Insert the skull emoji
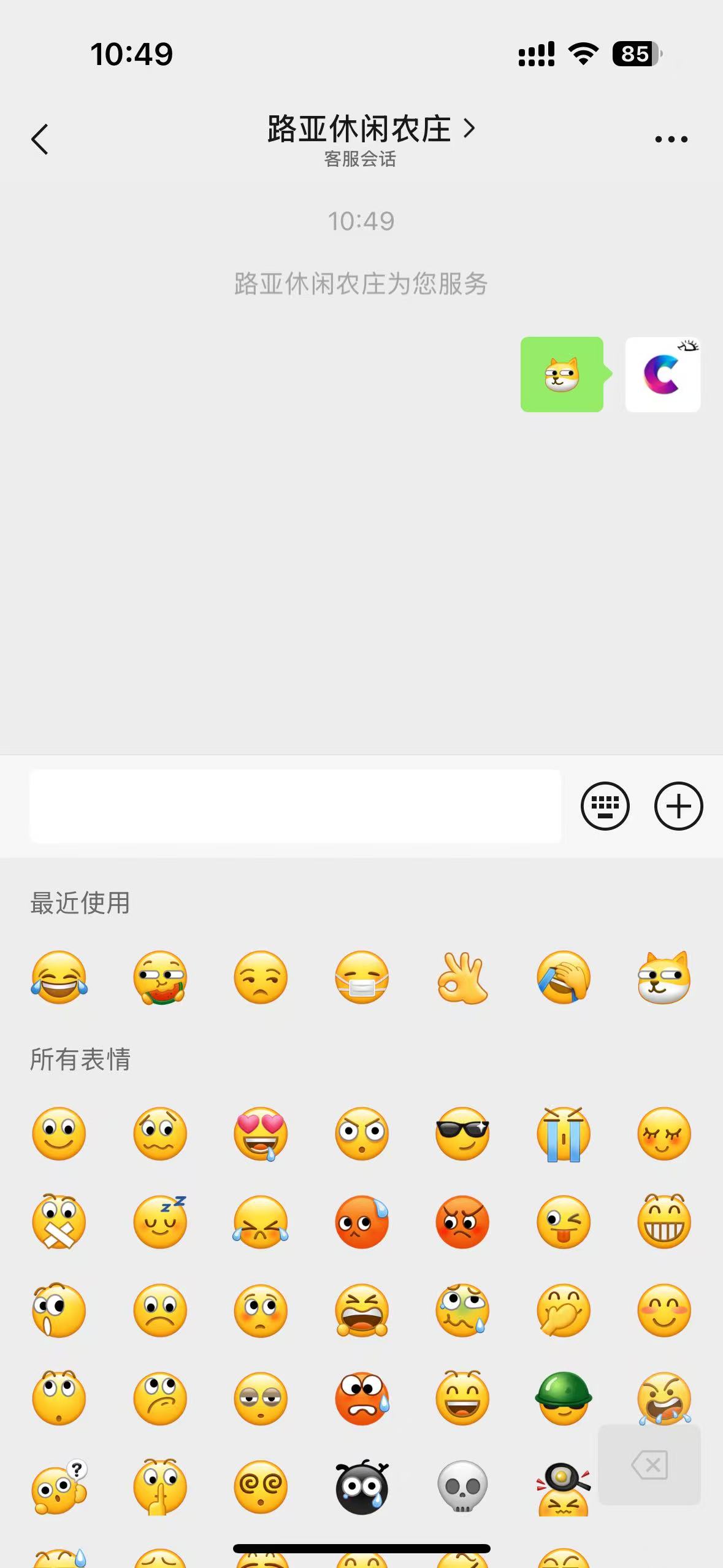This screenshot has height=1568, width=723. pos(462,1487)
